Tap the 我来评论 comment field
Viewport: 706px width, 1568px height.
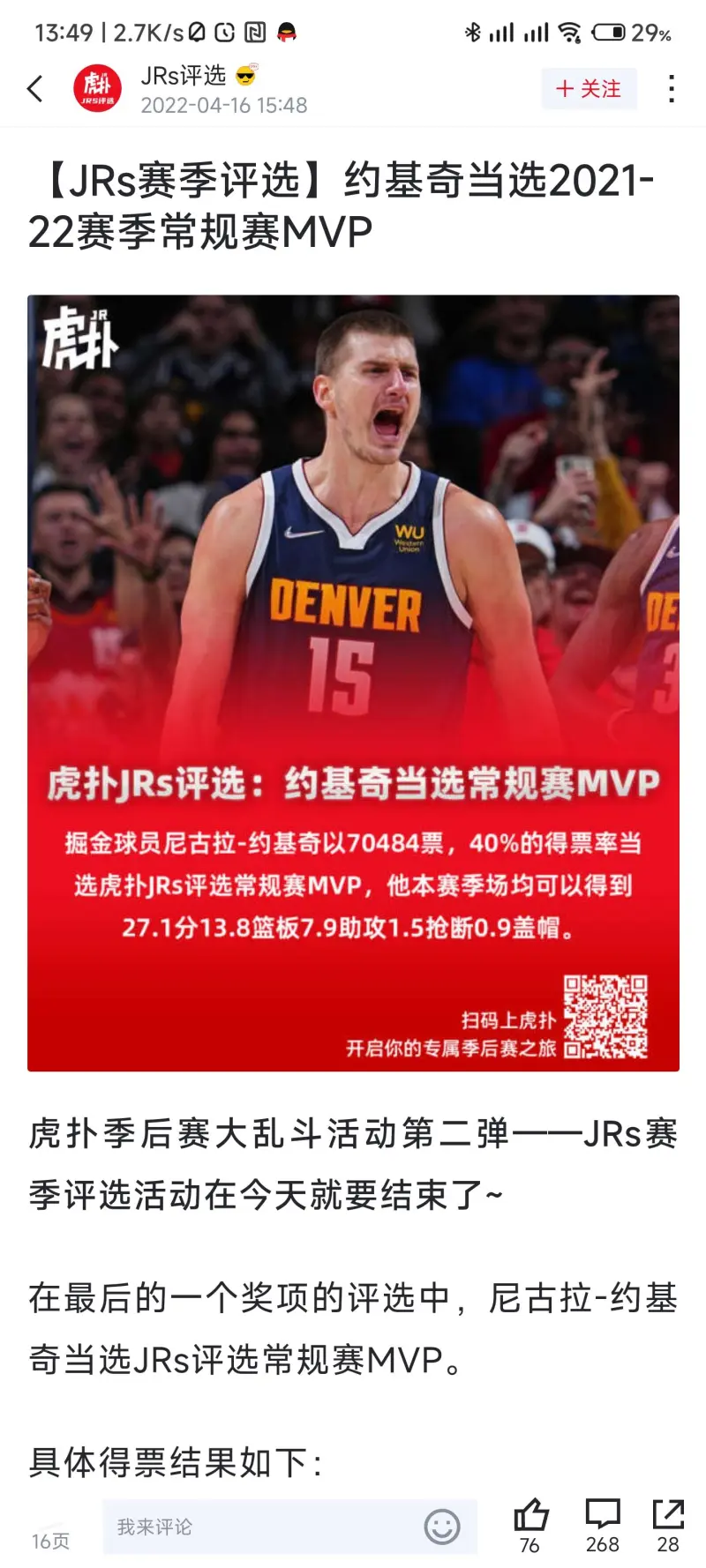coord(265,1527)
